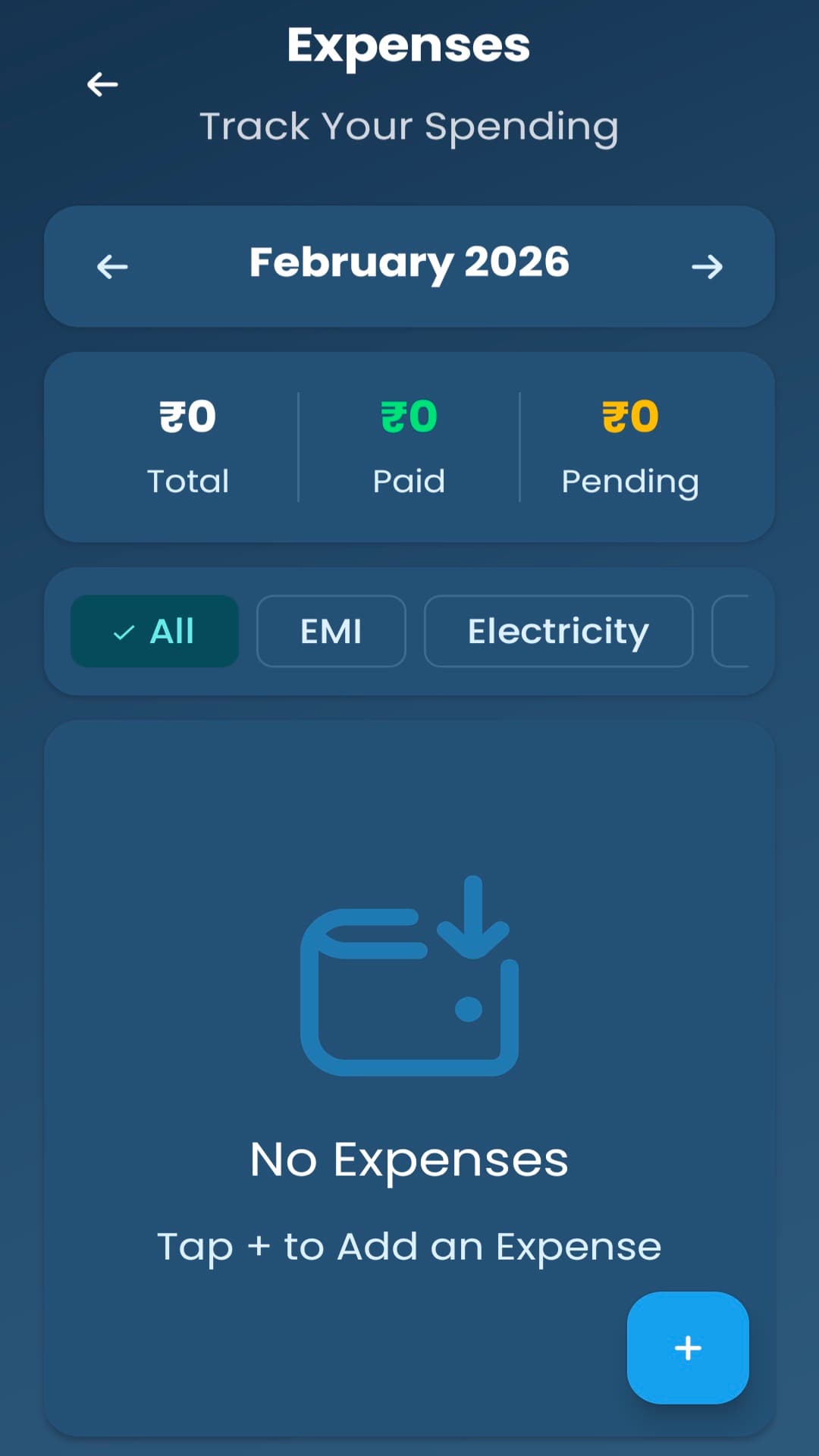Toggle the All category filter
Image resolution: width=819 pixels, height=1456 pixels.
pyautogui.click(x=154, y=631)
